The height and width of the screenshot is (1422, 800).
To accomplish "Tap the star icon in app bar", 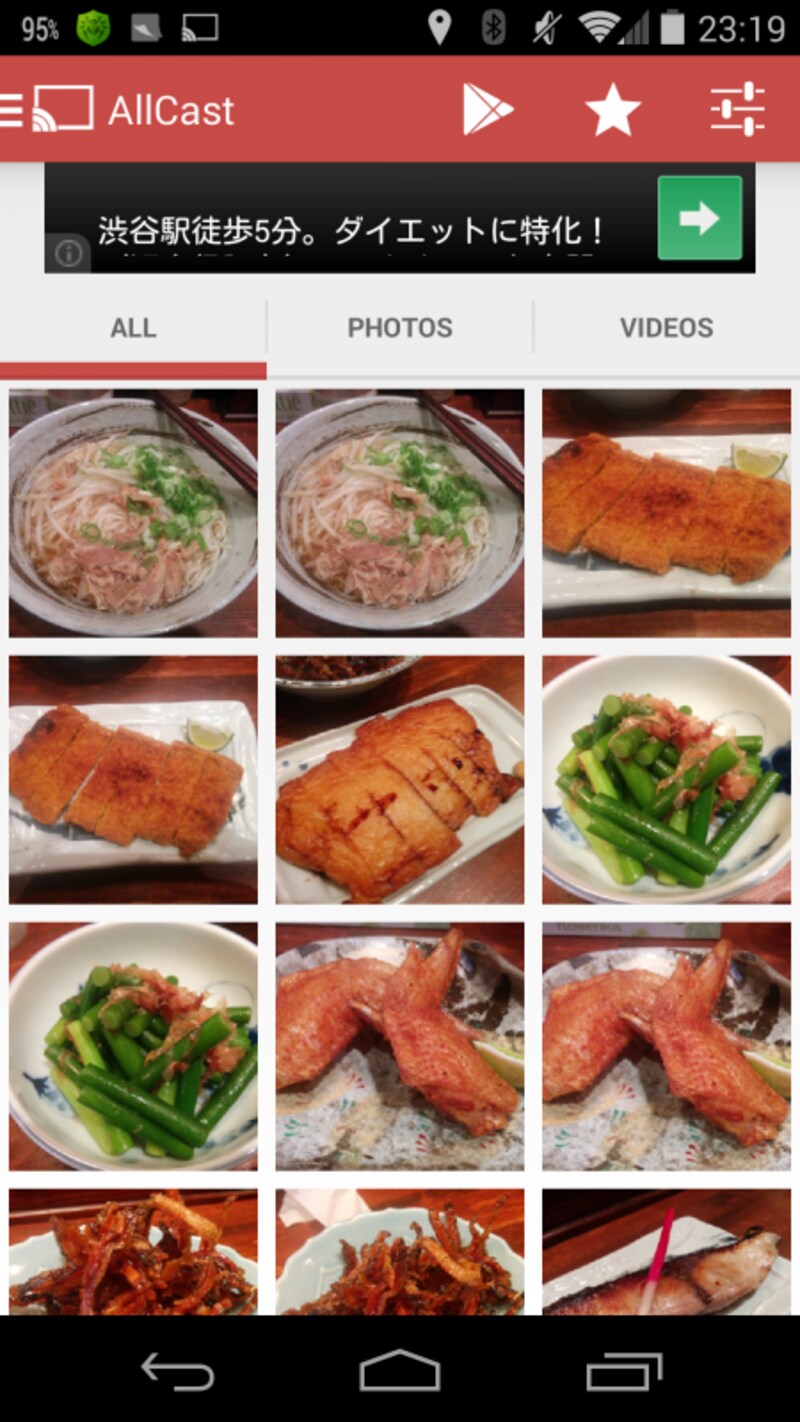I will click(612, 109).
